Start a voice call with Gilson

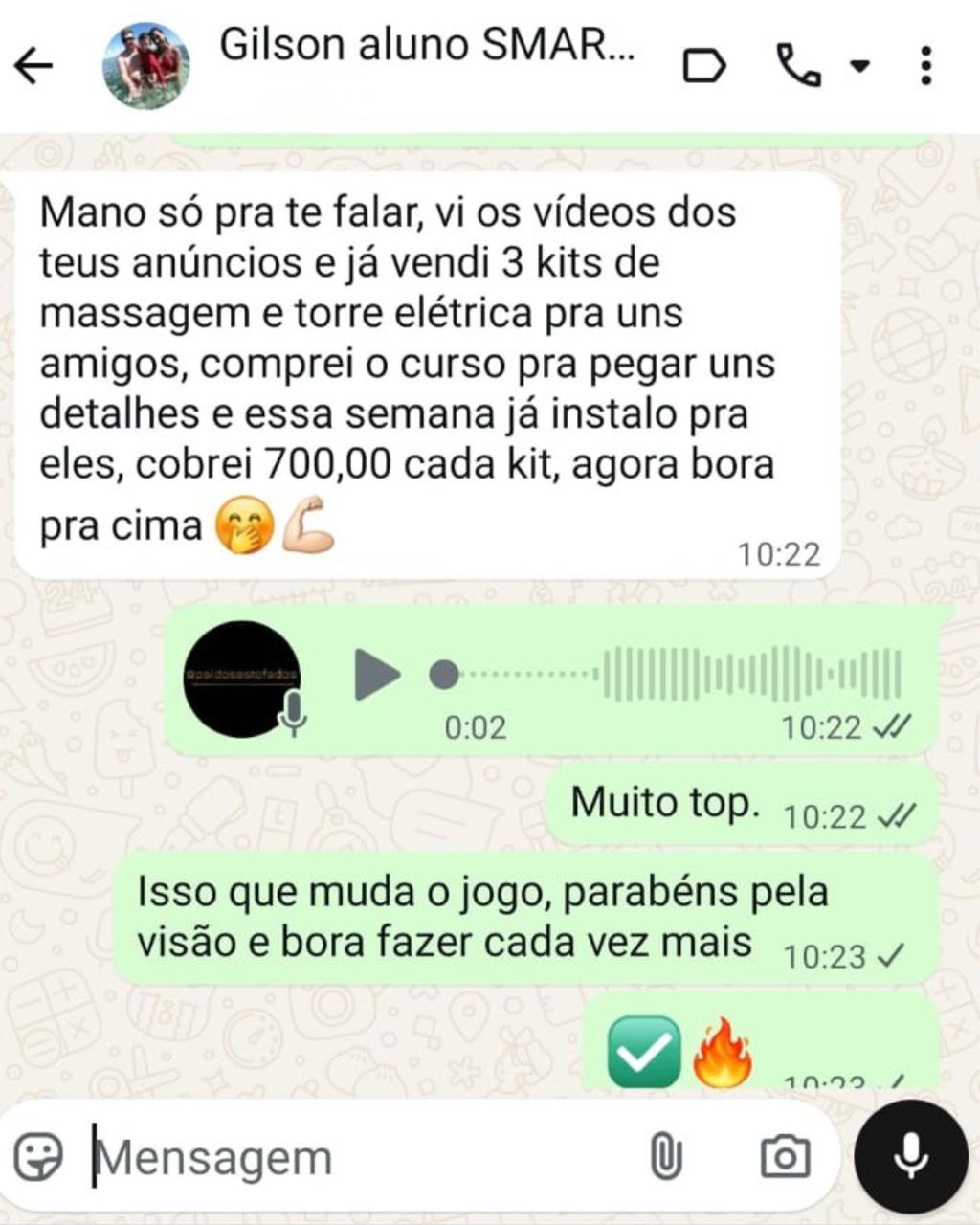point(797,66)
